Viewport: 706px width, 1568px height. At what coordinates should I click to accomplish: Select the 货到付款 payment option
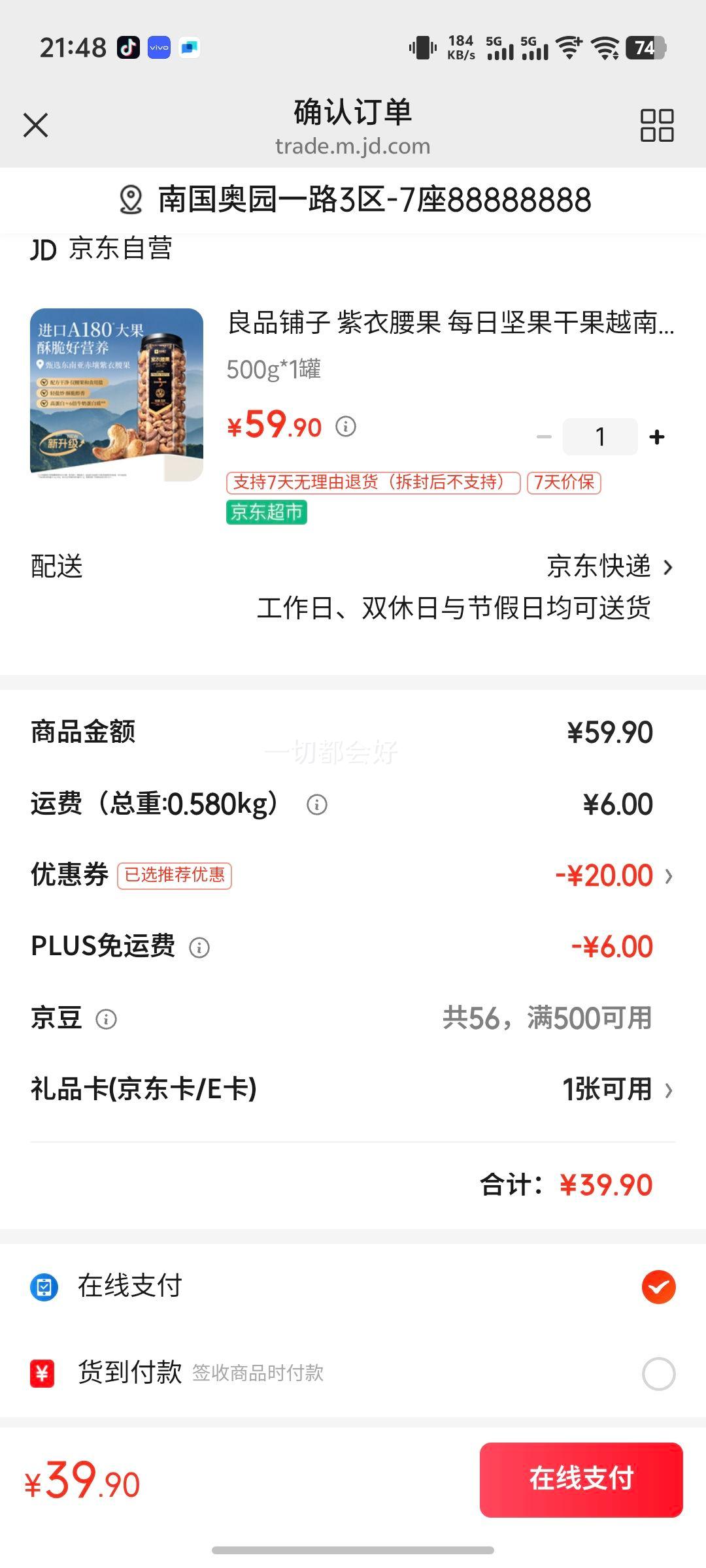click(658, 1373)
